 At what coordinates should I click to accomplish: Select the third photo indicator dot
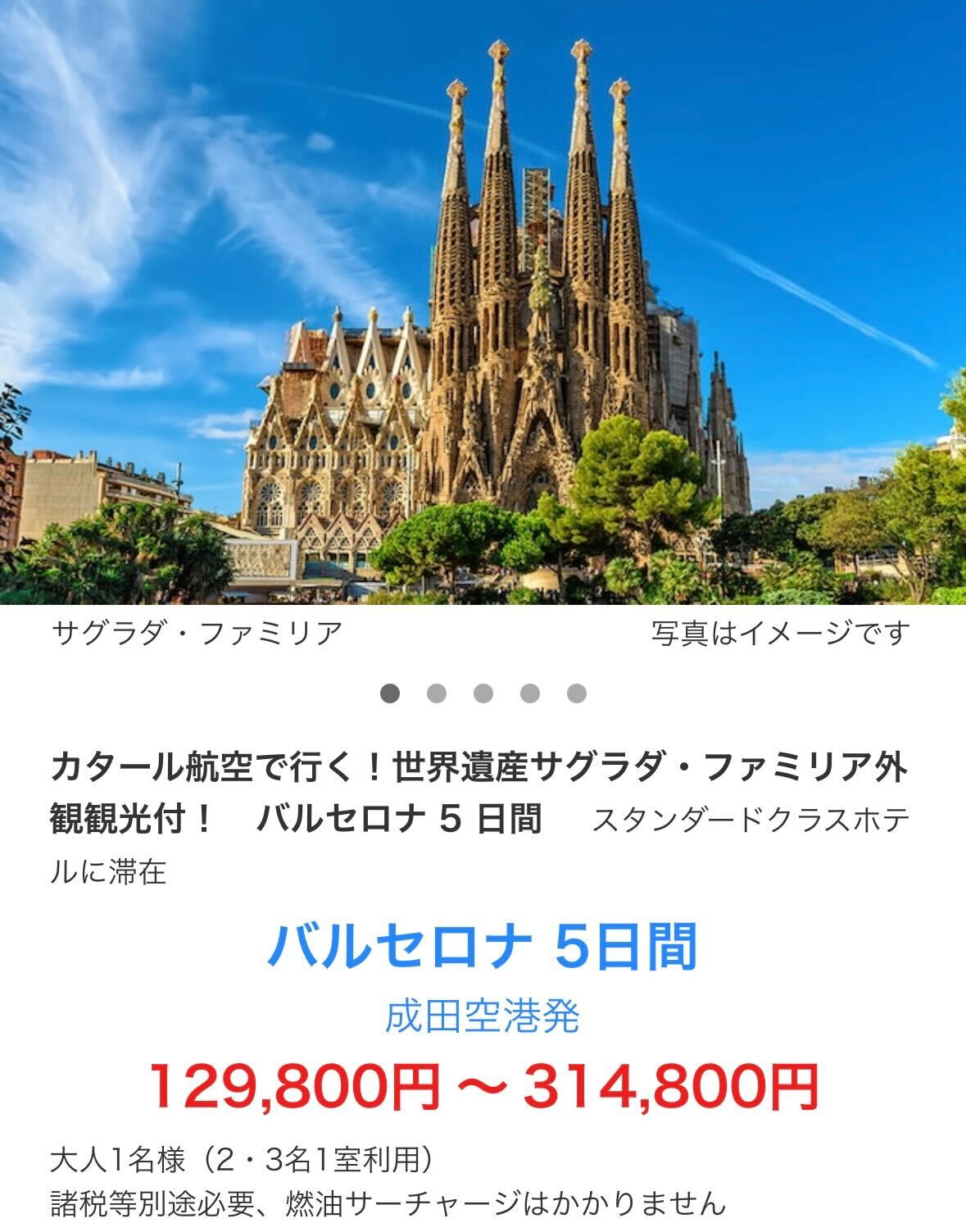483,693
